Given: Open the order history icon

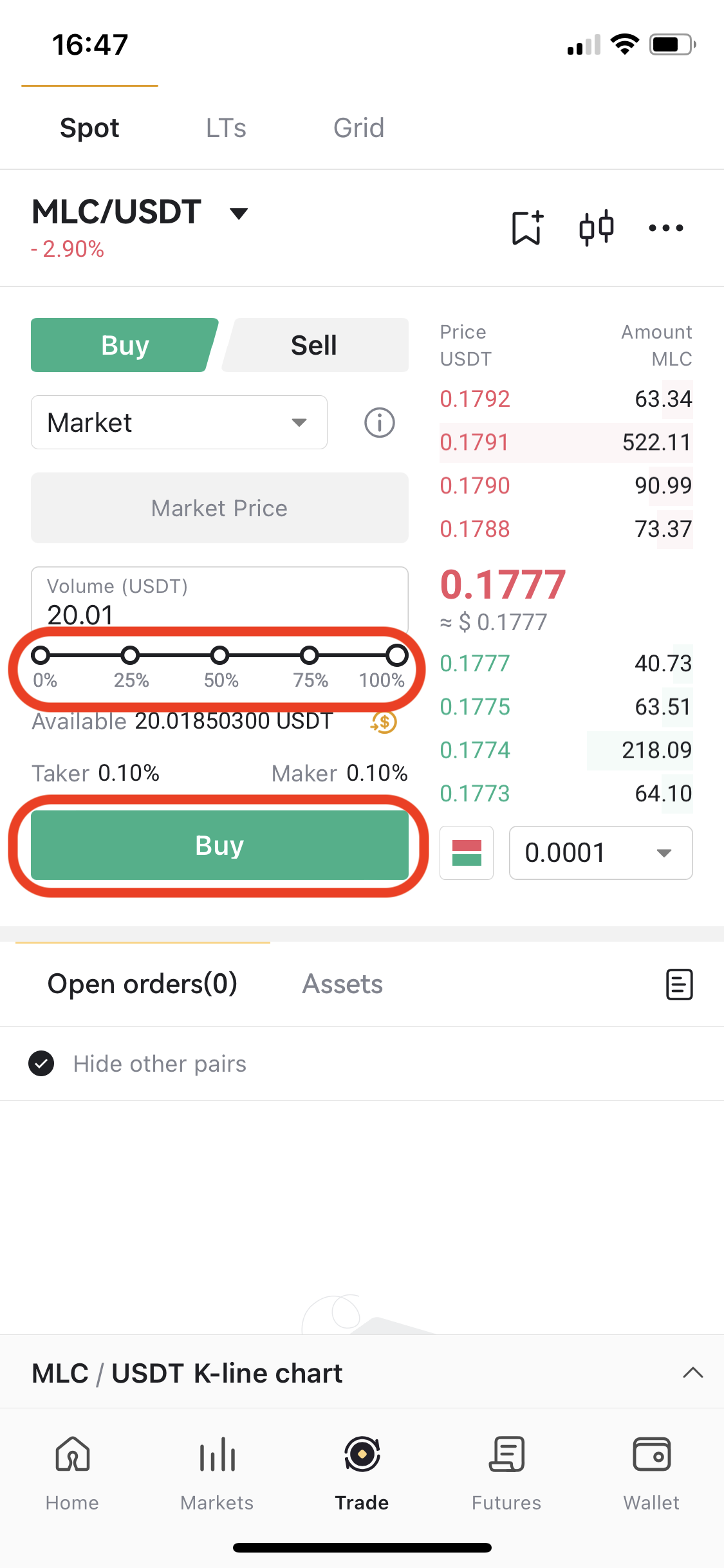Looking at the screenshot, I should coord(679,985).
